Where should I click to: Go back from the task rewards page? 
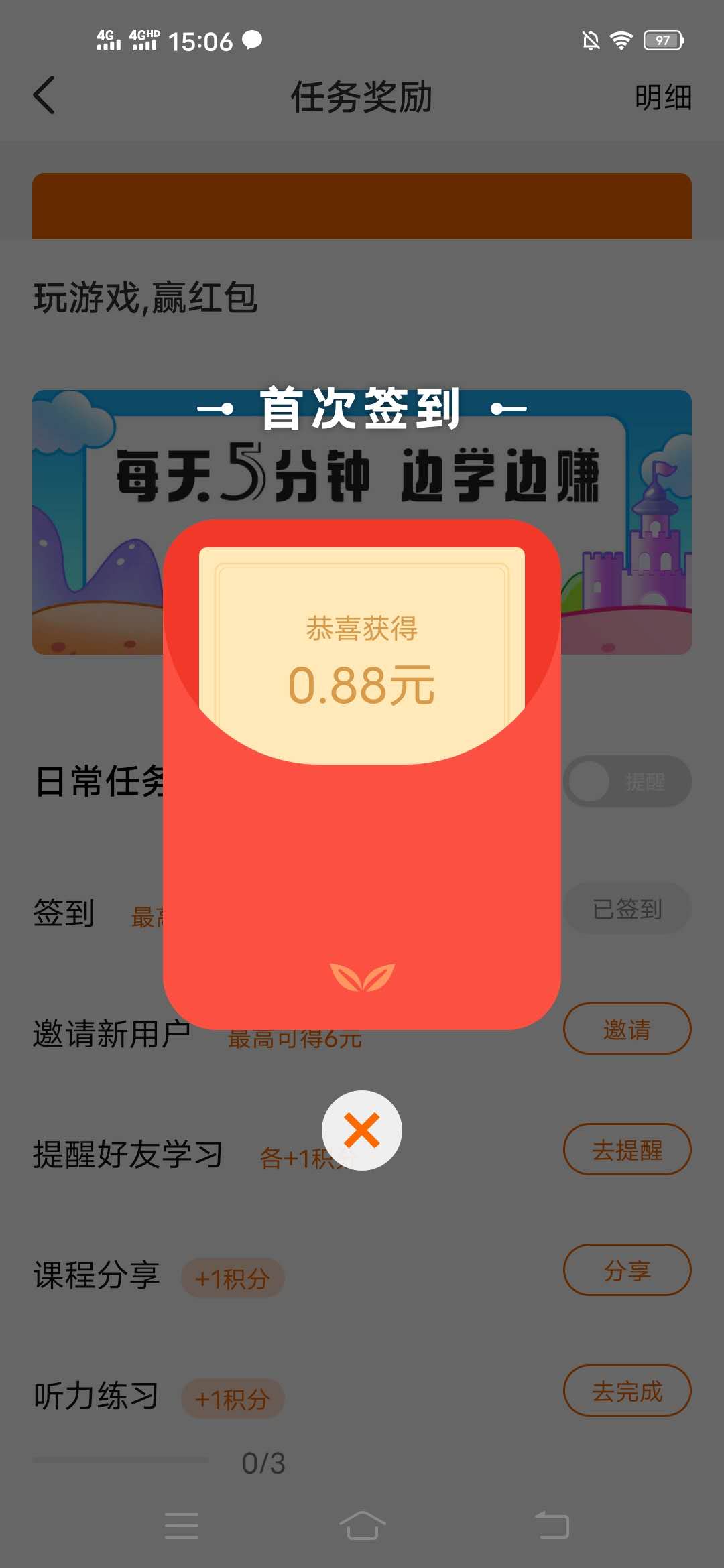click(44, 96)
